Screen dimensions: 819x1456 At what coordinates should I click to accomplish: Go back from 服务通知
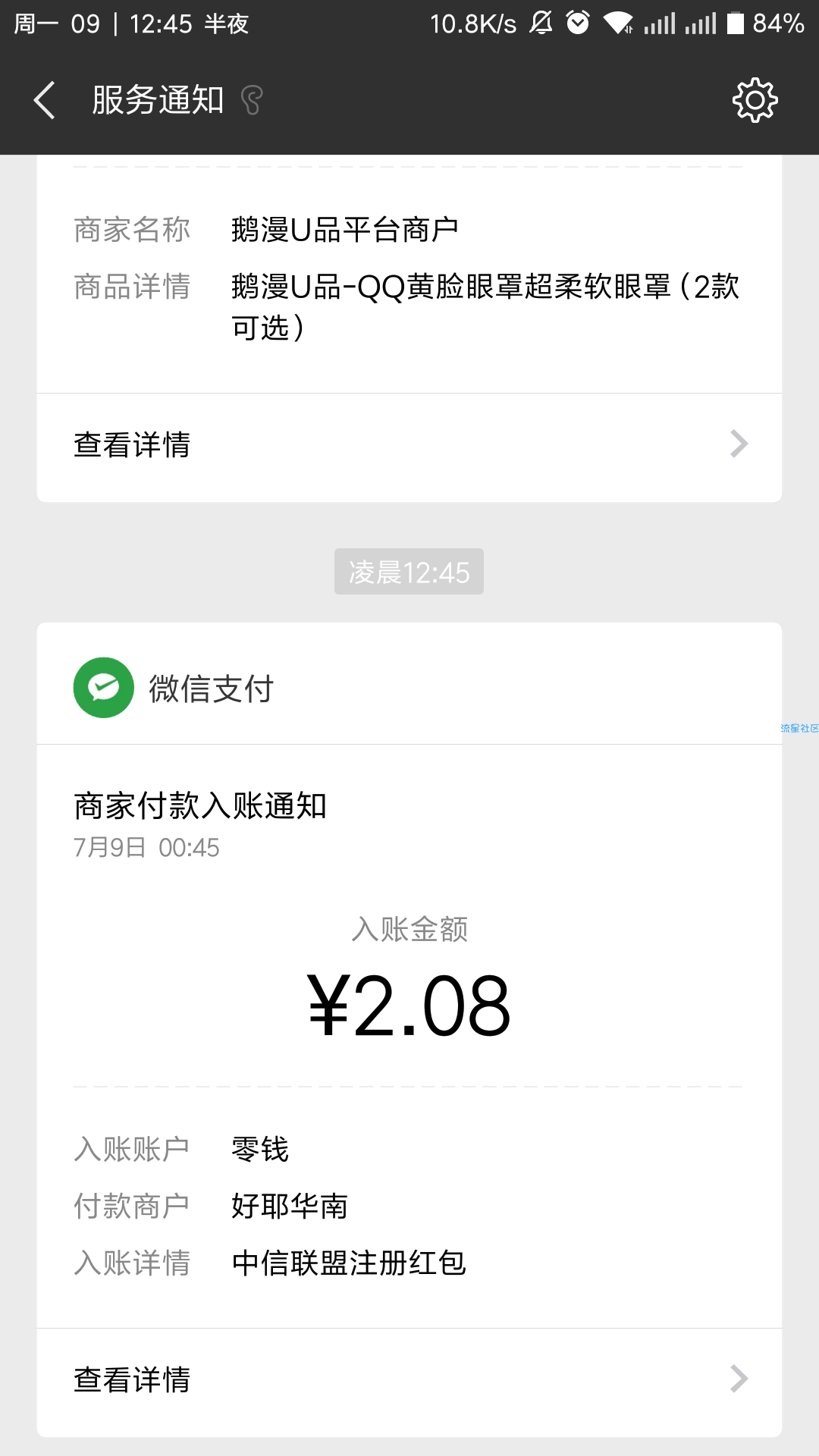(x=45, y=100)
